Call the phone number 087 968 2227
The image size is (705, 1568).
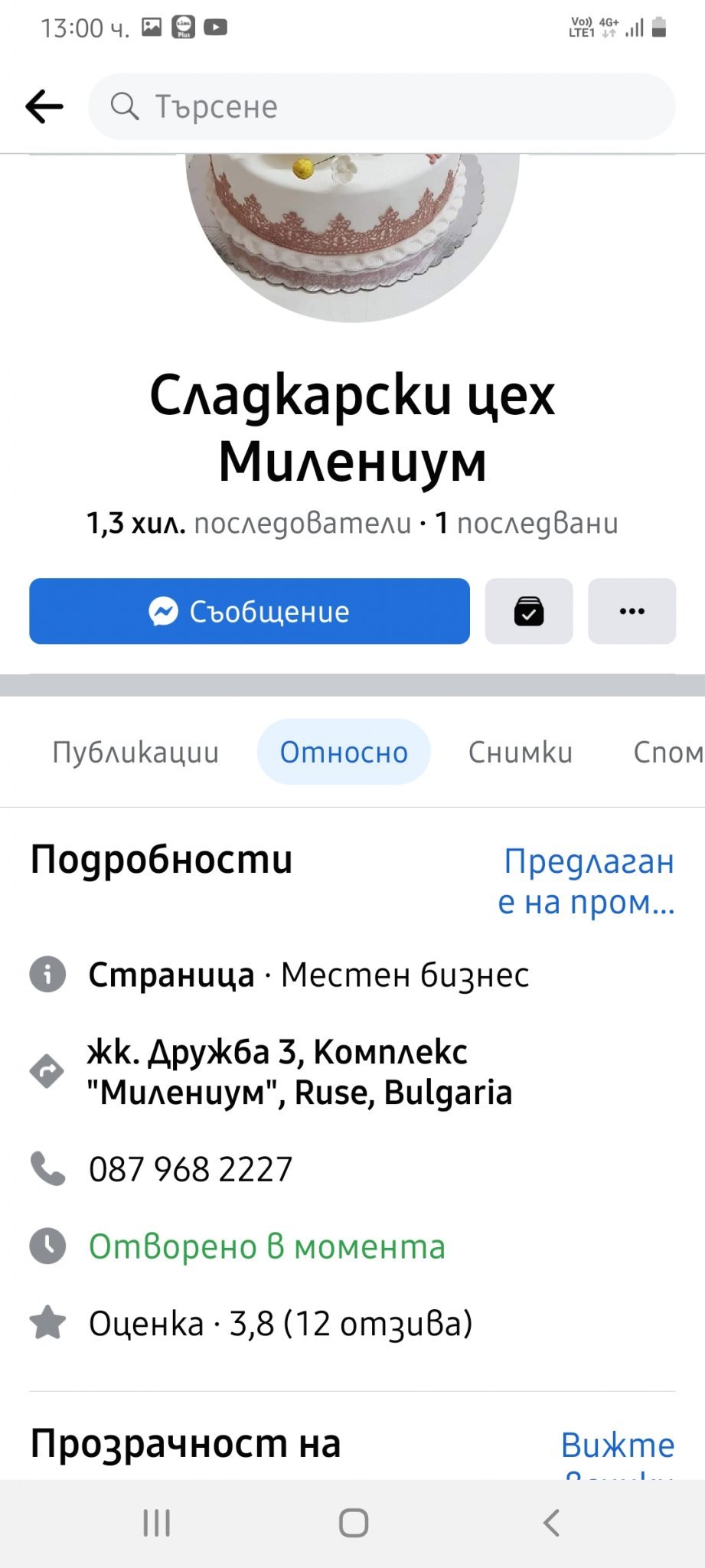point(191,1169)
